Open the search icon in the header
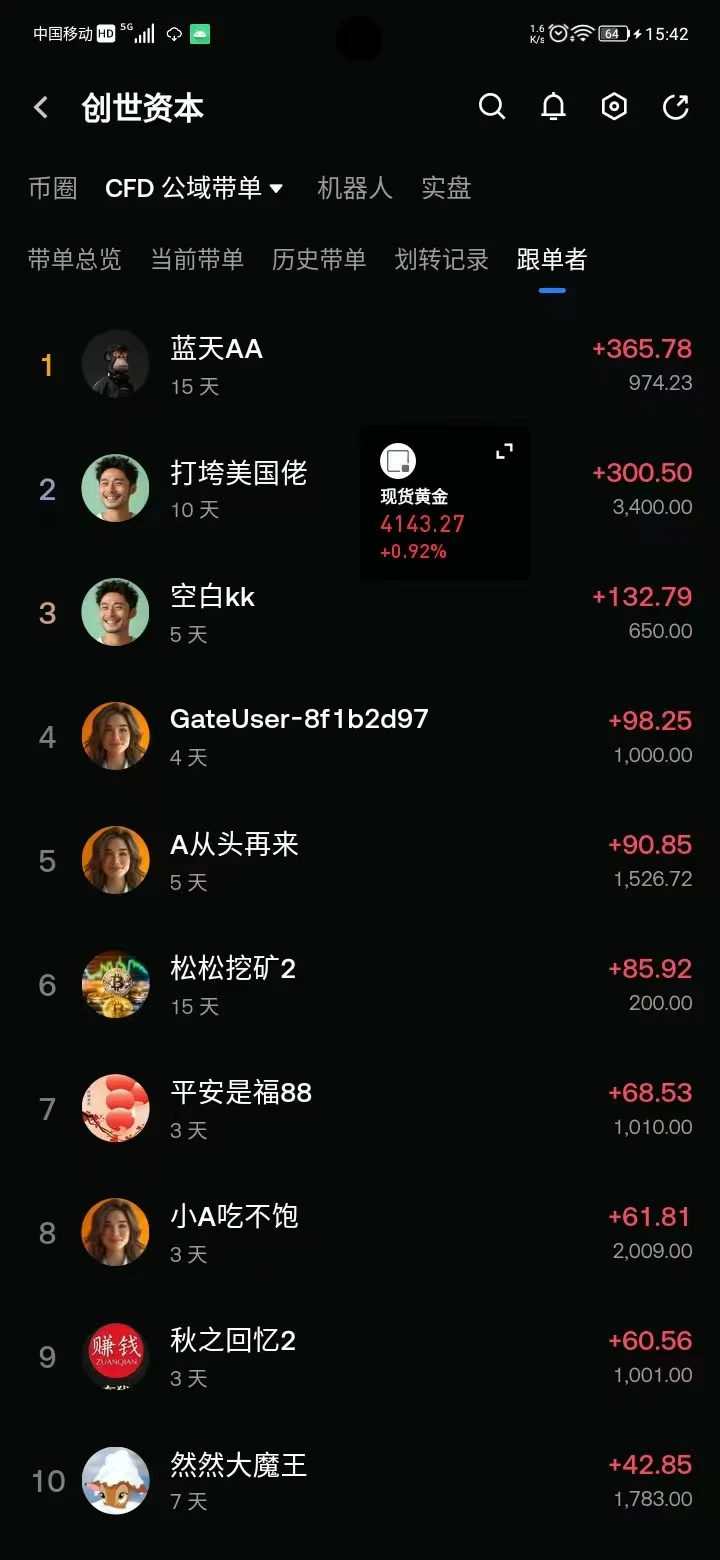The height and width of the screenshot is (1560, 720). pyautogui.click(x=492, y=107)
